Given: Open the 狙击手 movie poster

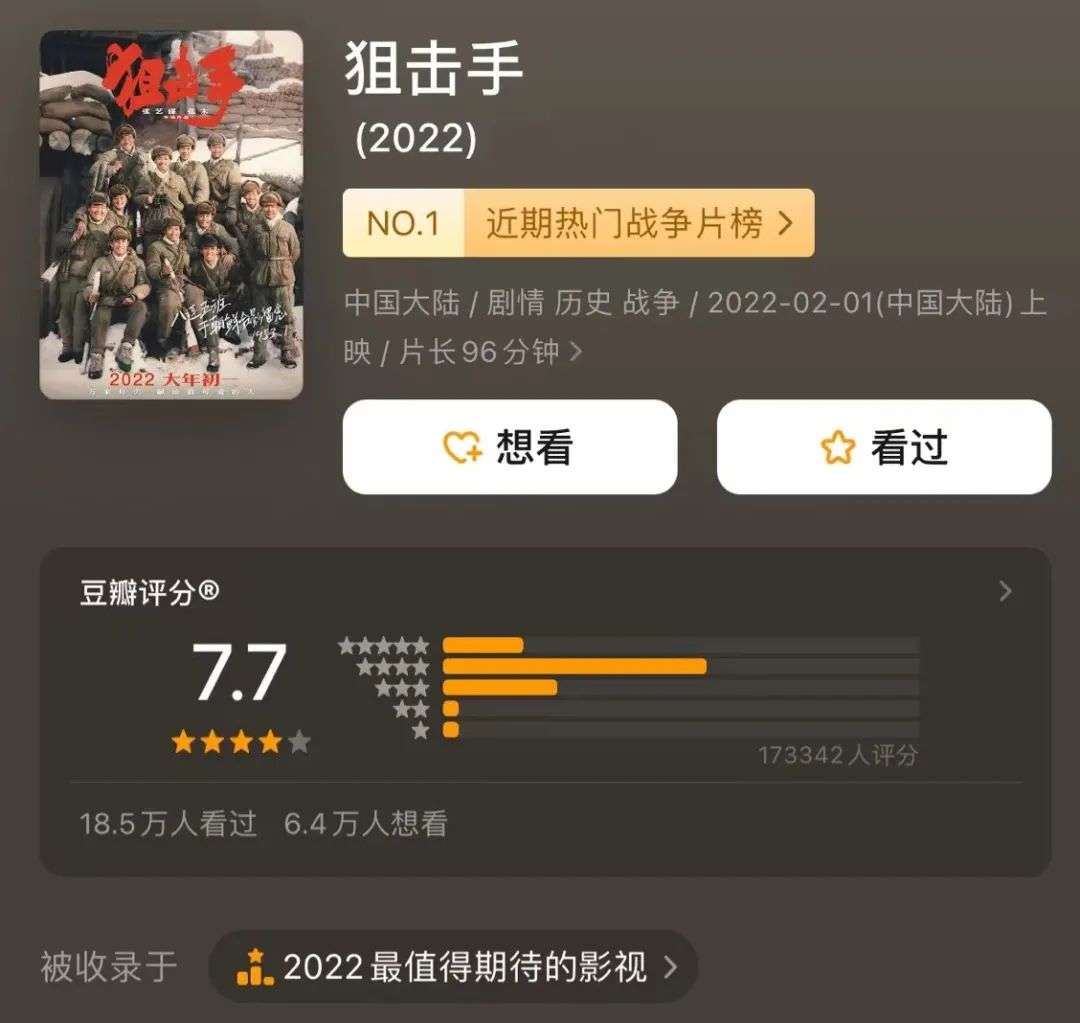Looking at the screenshot, I should (171, 215).
